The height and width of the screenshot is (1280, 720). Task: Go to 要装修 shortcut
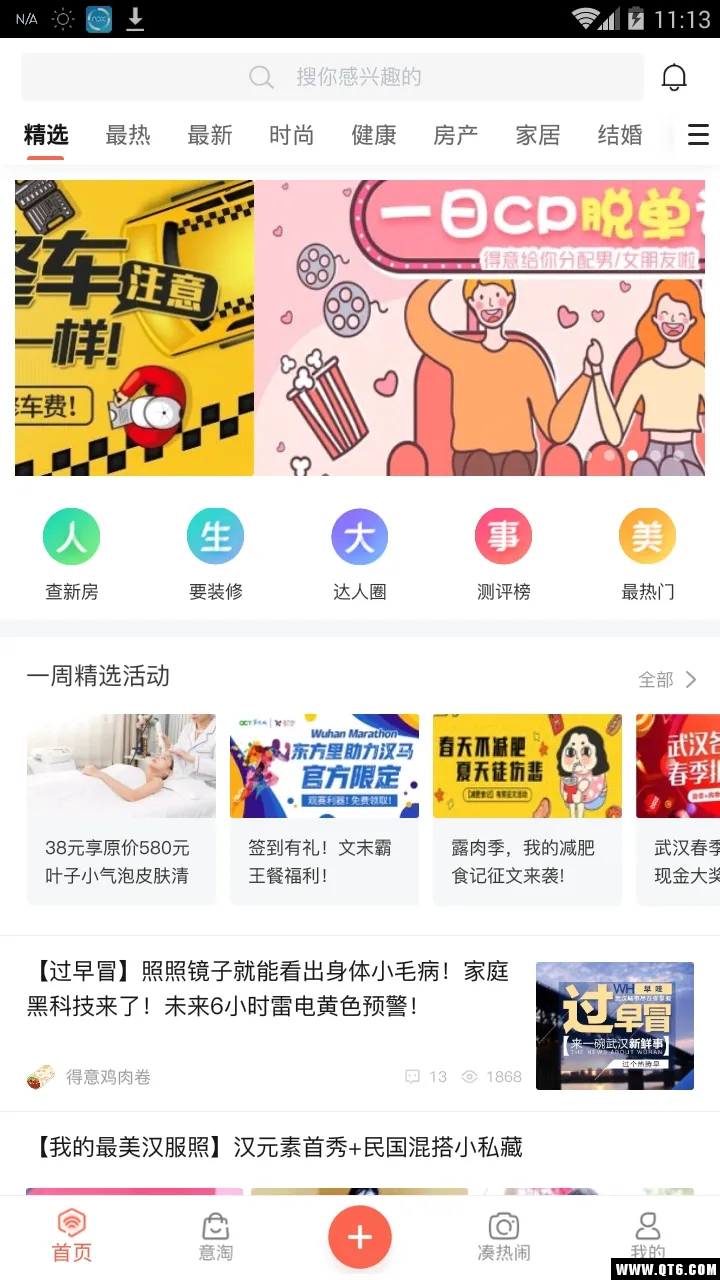coord(216,554)
